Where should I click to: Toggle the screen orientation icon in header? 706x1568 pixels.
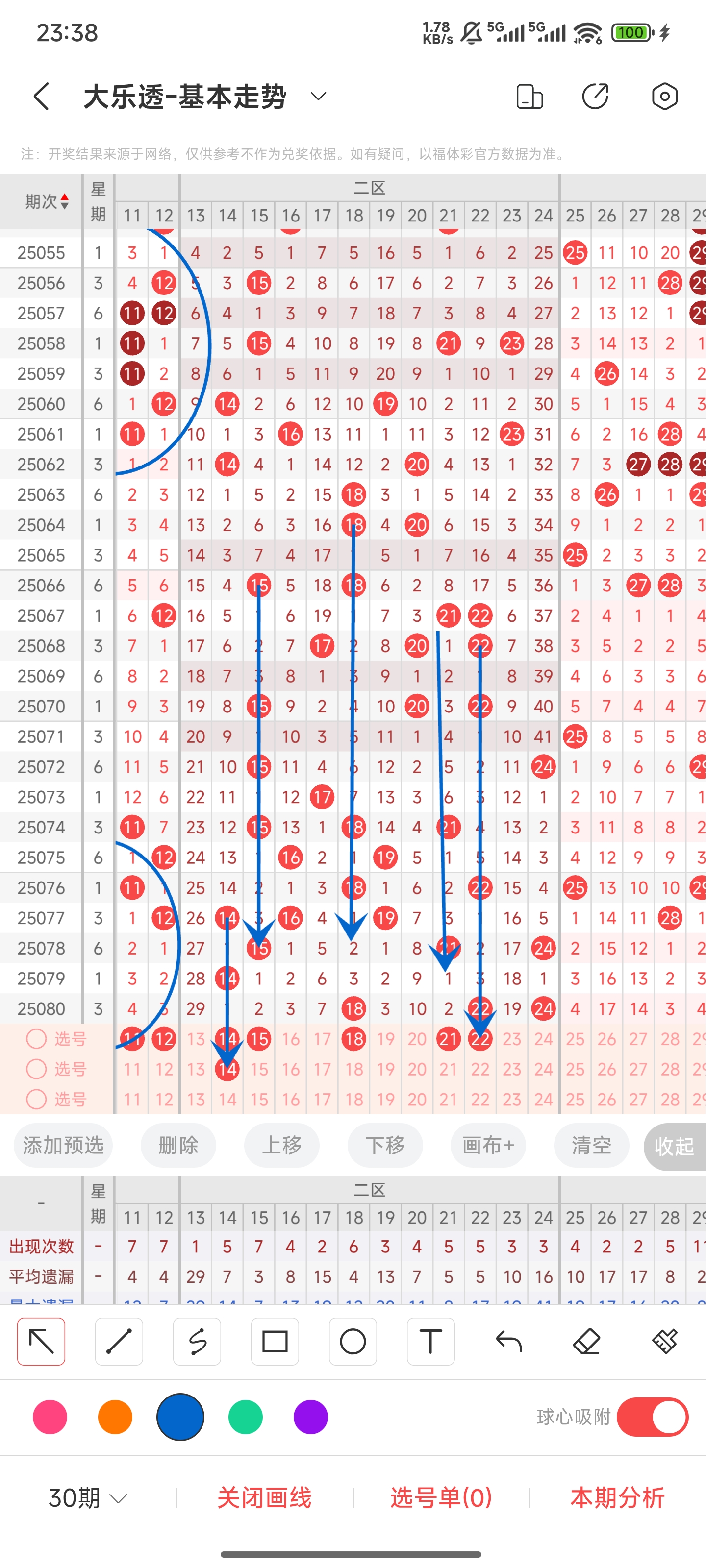(529, 96)
